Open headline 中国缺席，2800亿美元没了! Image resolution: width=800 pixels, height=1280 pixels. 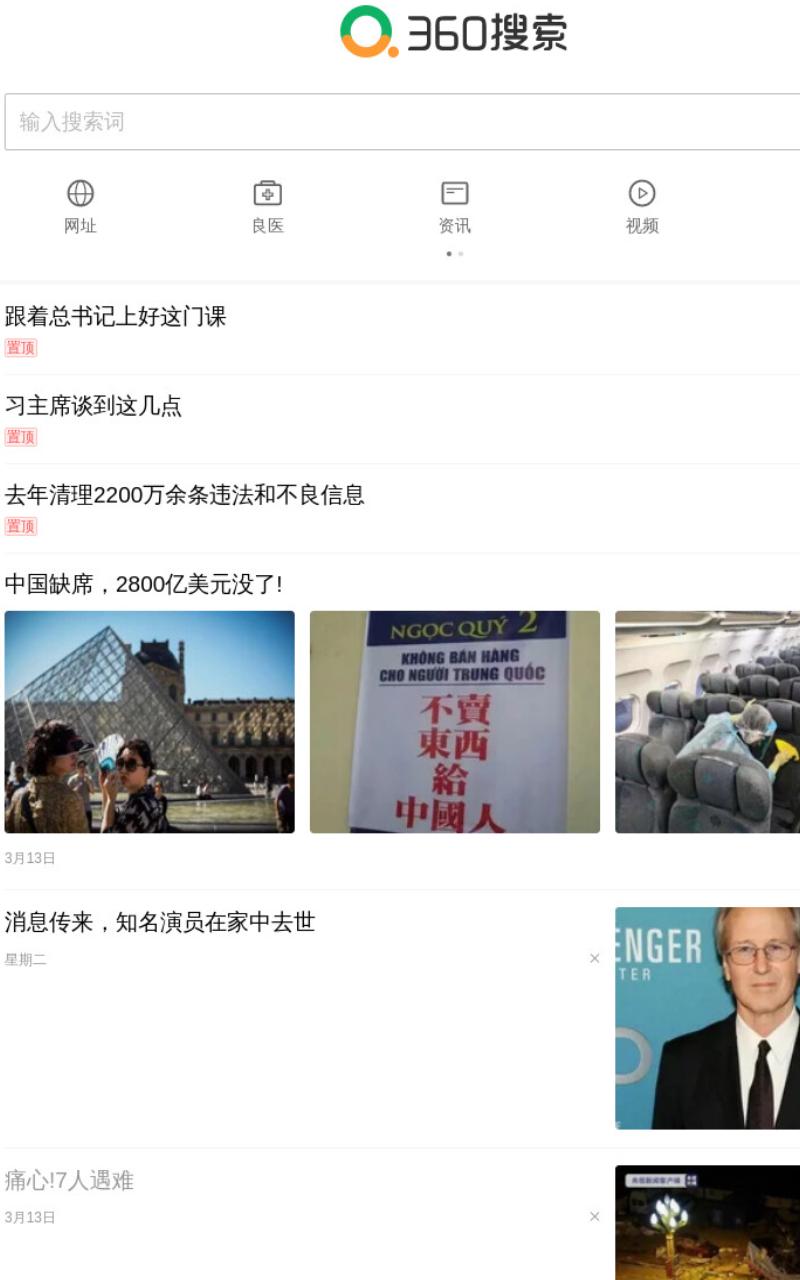point(144,584)
